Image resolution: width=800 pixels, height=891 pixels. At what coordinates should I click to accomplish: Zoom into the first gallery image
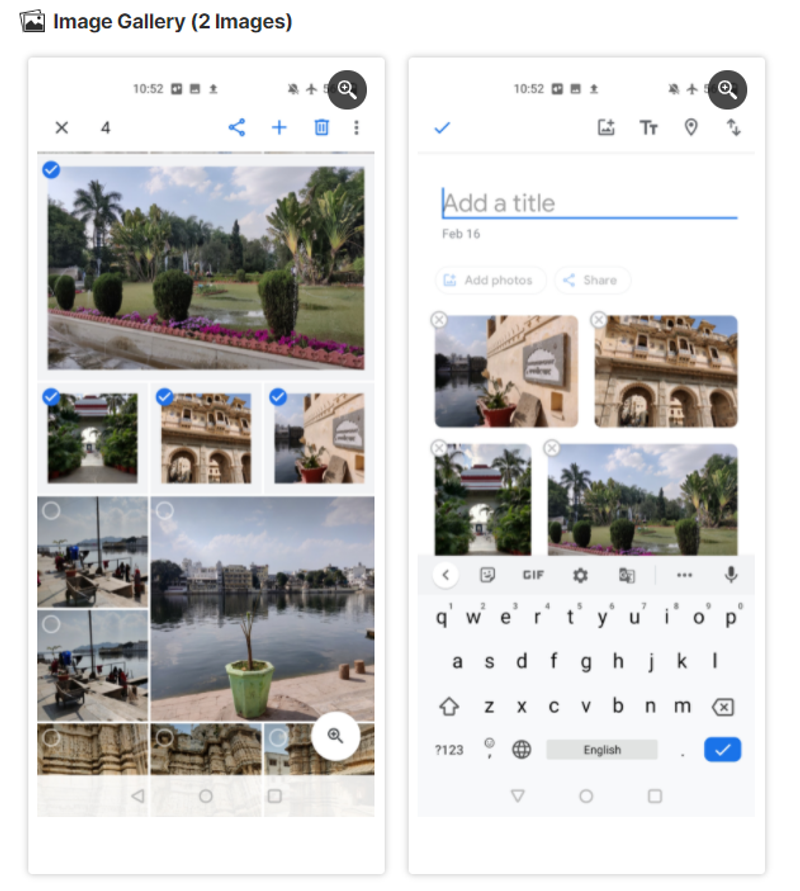pyautogui.click(x=347, y=89)
